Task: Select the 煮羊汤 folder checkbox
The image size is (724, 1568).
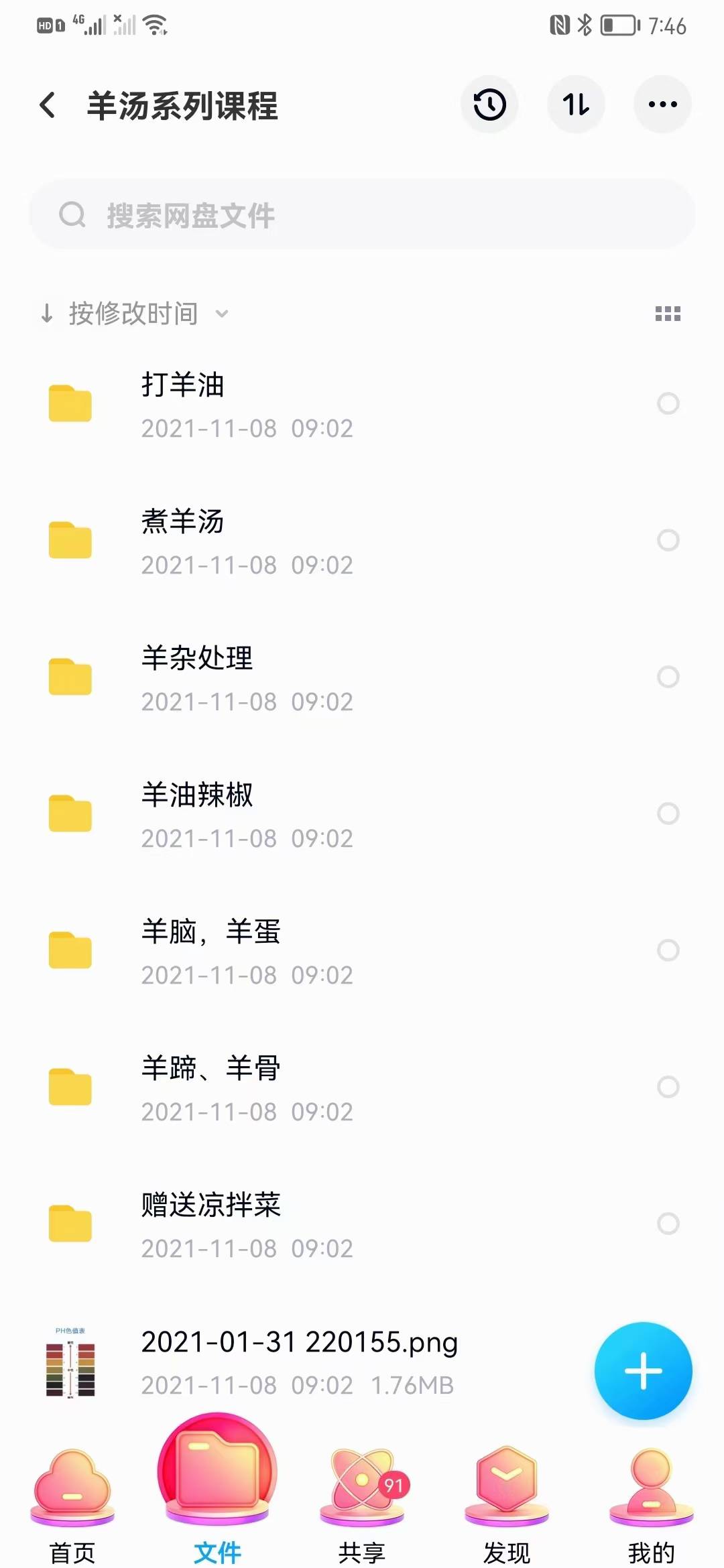Action: pos(668,541)
